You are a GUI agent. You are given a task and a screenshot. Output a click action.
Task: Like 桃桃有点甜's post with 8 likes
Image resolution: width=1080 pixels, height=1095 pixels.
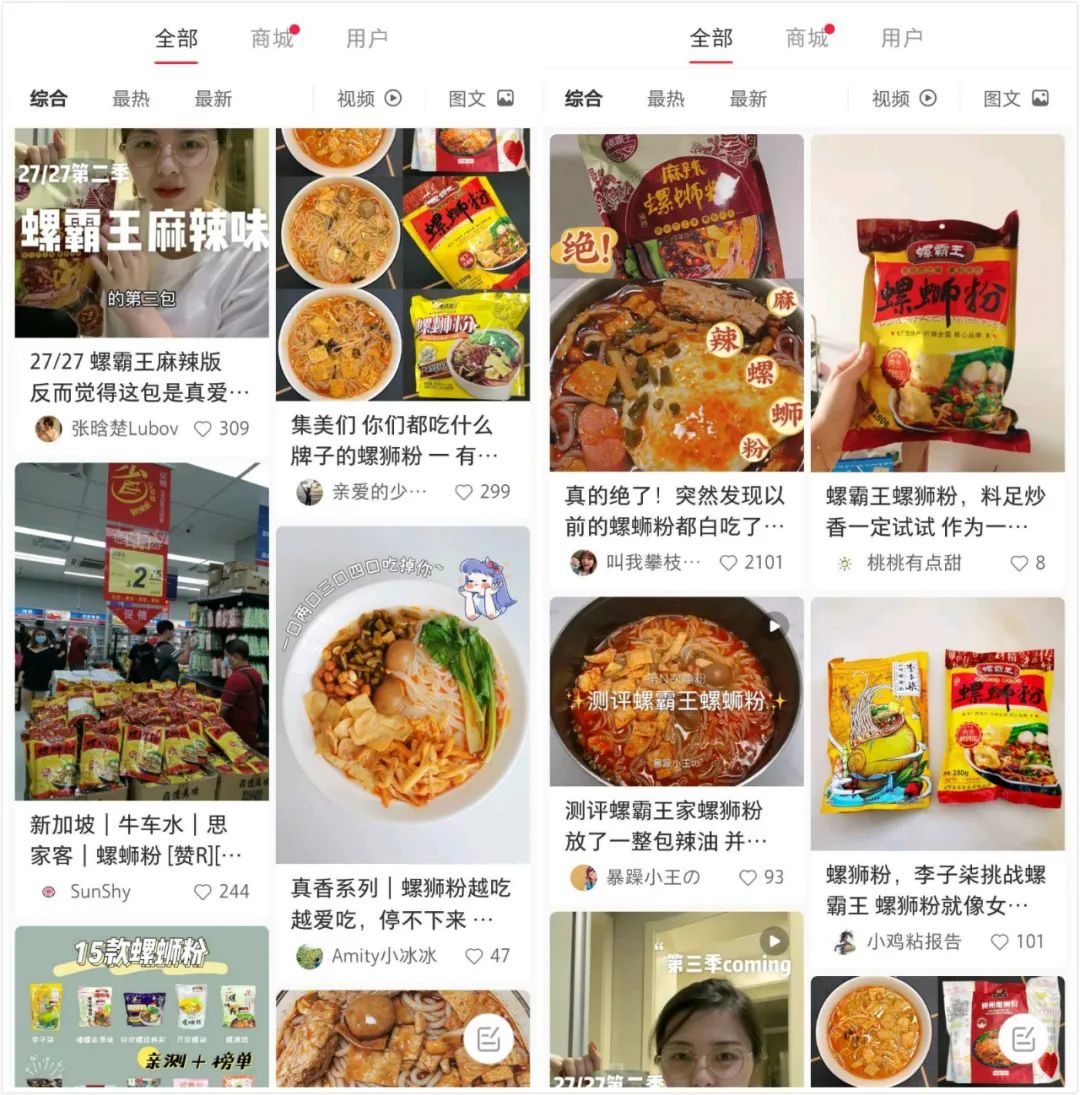[x=1019, y=563]
